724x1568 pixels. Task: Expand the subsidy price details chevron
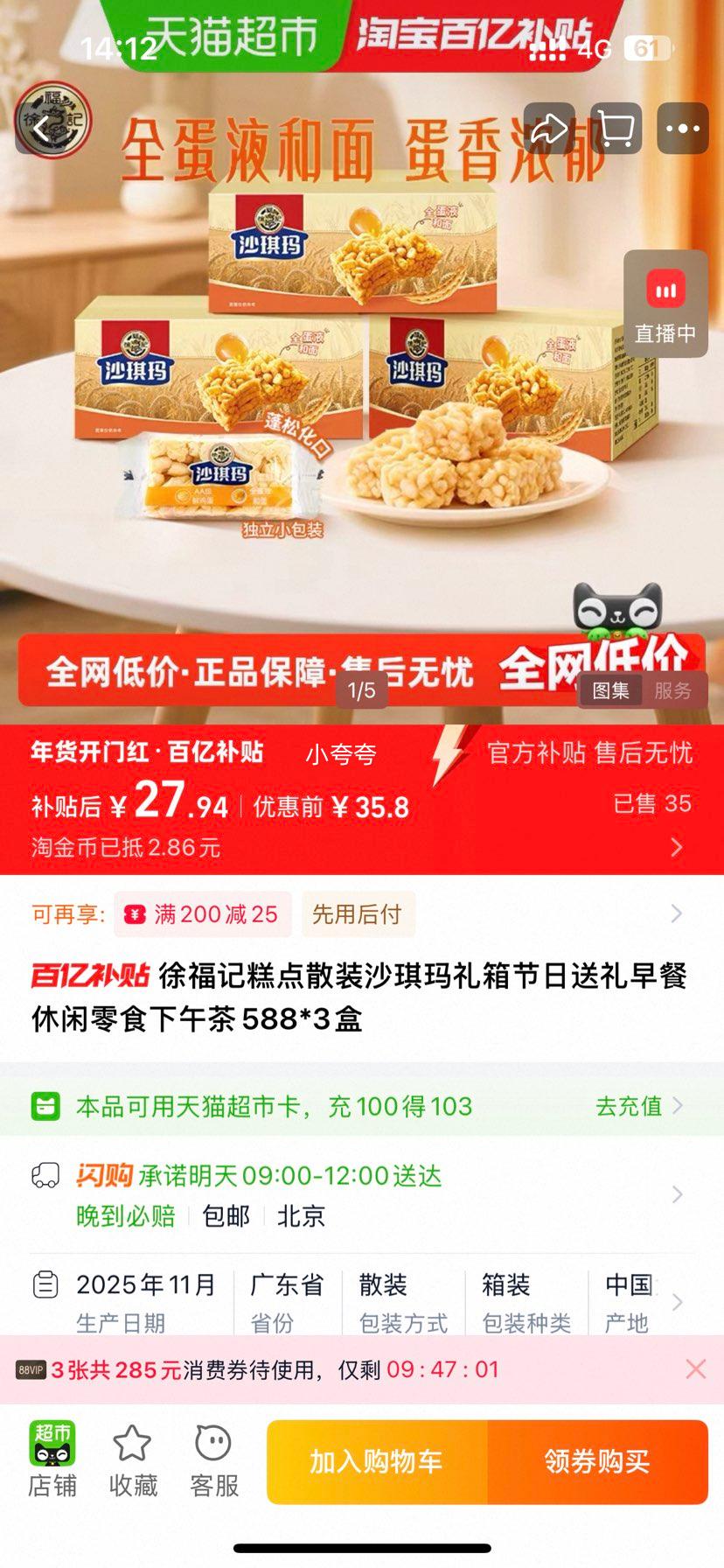coord(675,846)
